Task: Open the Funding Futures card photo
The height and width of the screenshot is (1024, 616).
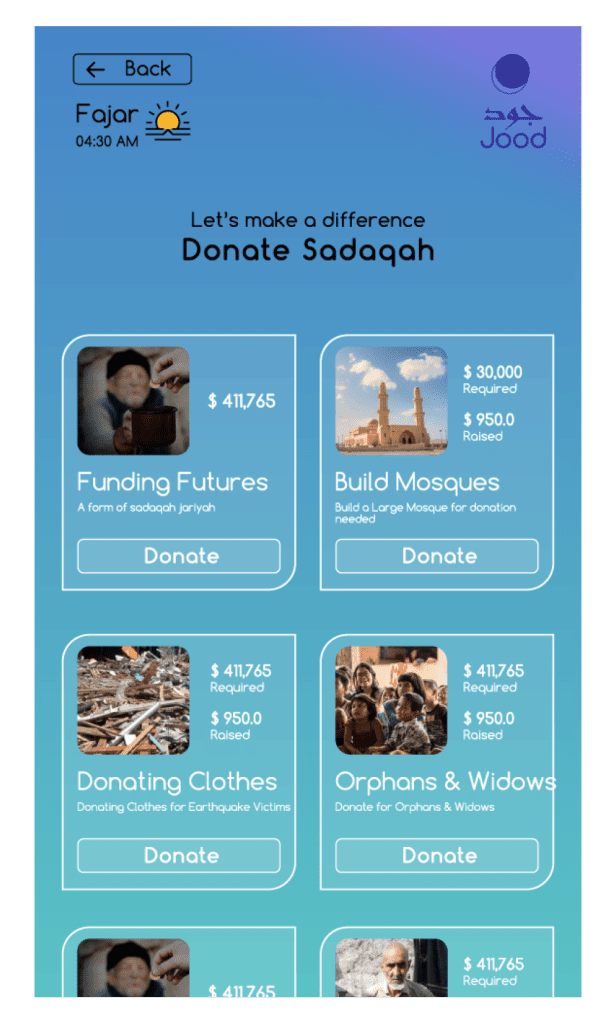Action: tap(133, 401)
